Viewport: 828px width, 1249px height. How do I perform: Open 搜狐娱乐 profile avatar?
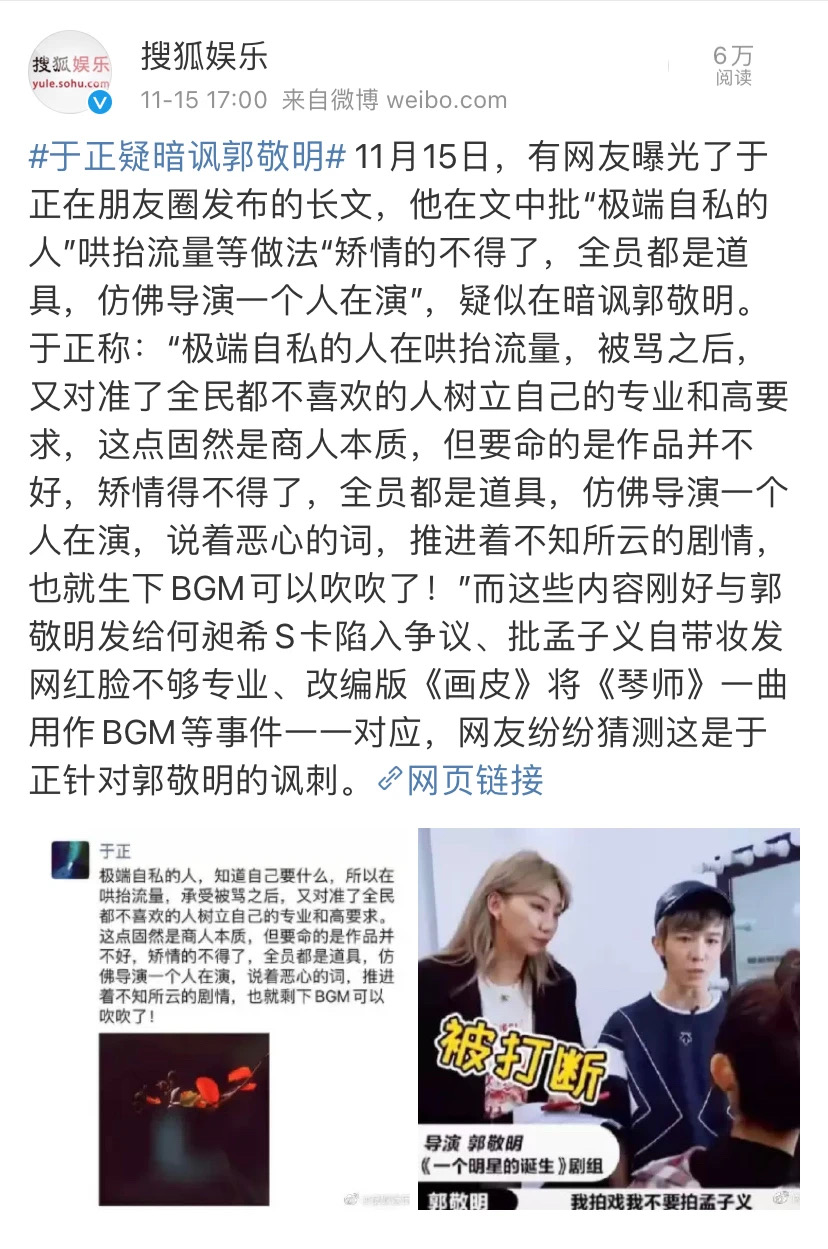tap(70, 73)
